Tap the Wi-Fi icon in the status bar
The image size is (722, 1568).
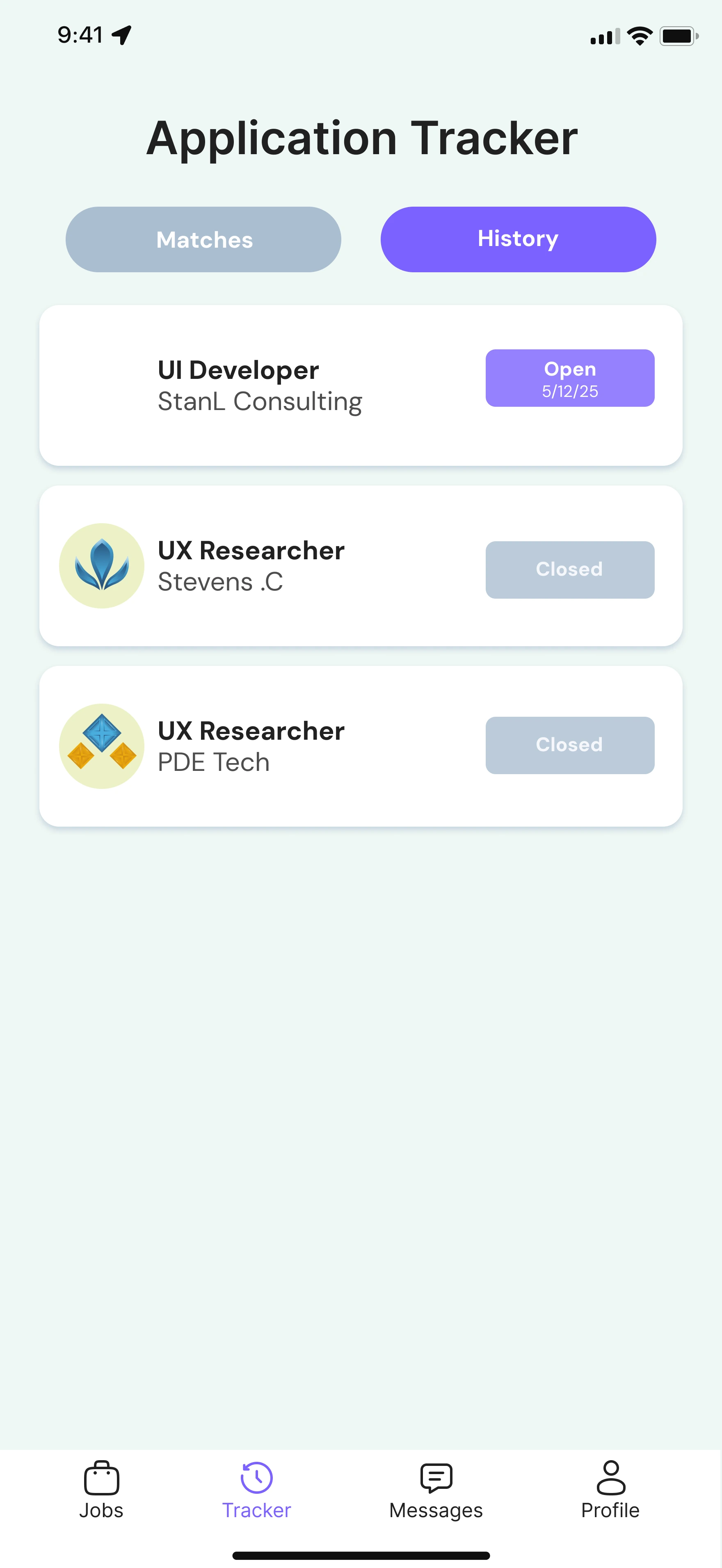pos(638,35)
